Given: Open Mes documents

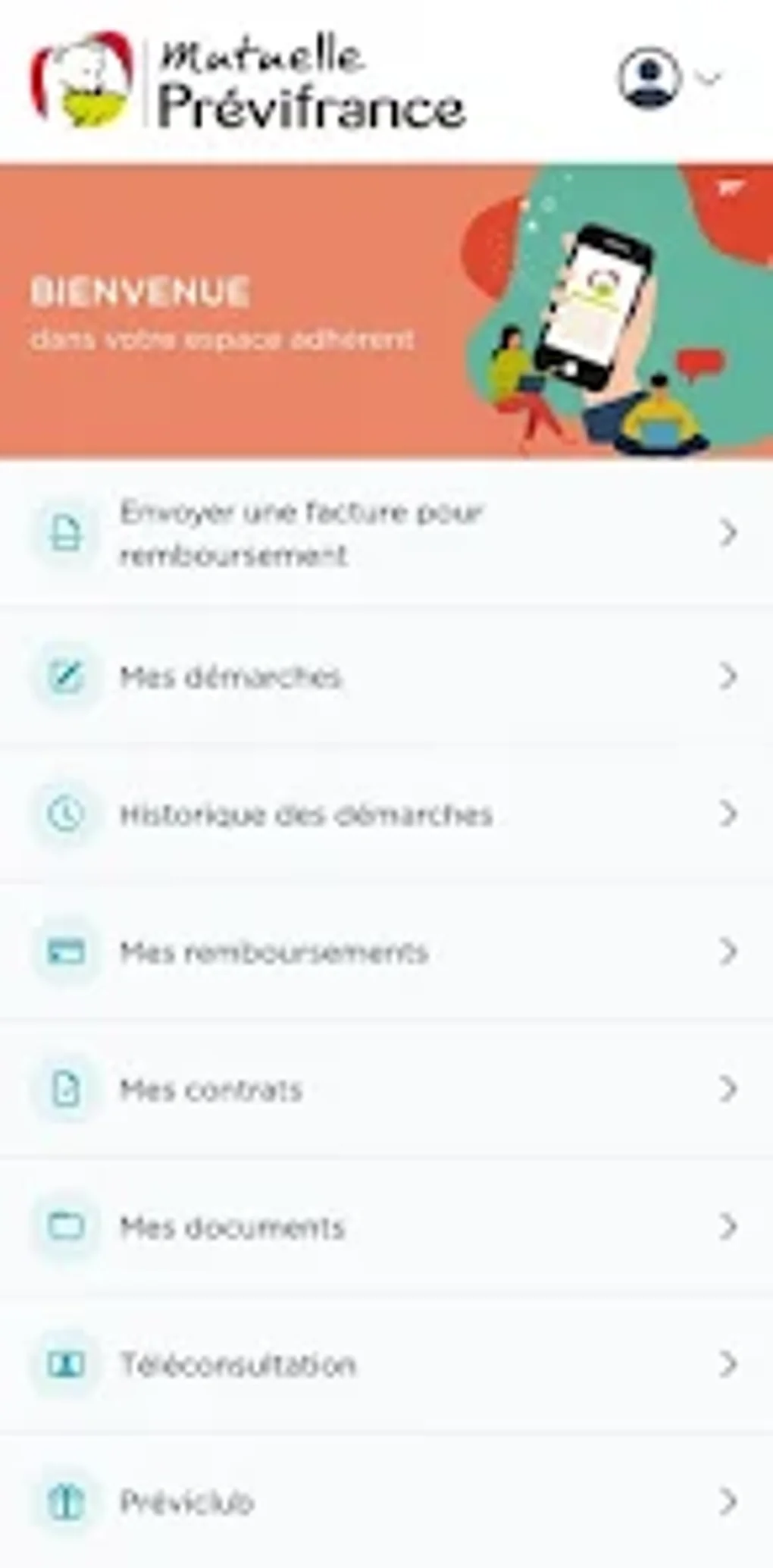Looking at the screenshot, I should (x=385, y=1227).
